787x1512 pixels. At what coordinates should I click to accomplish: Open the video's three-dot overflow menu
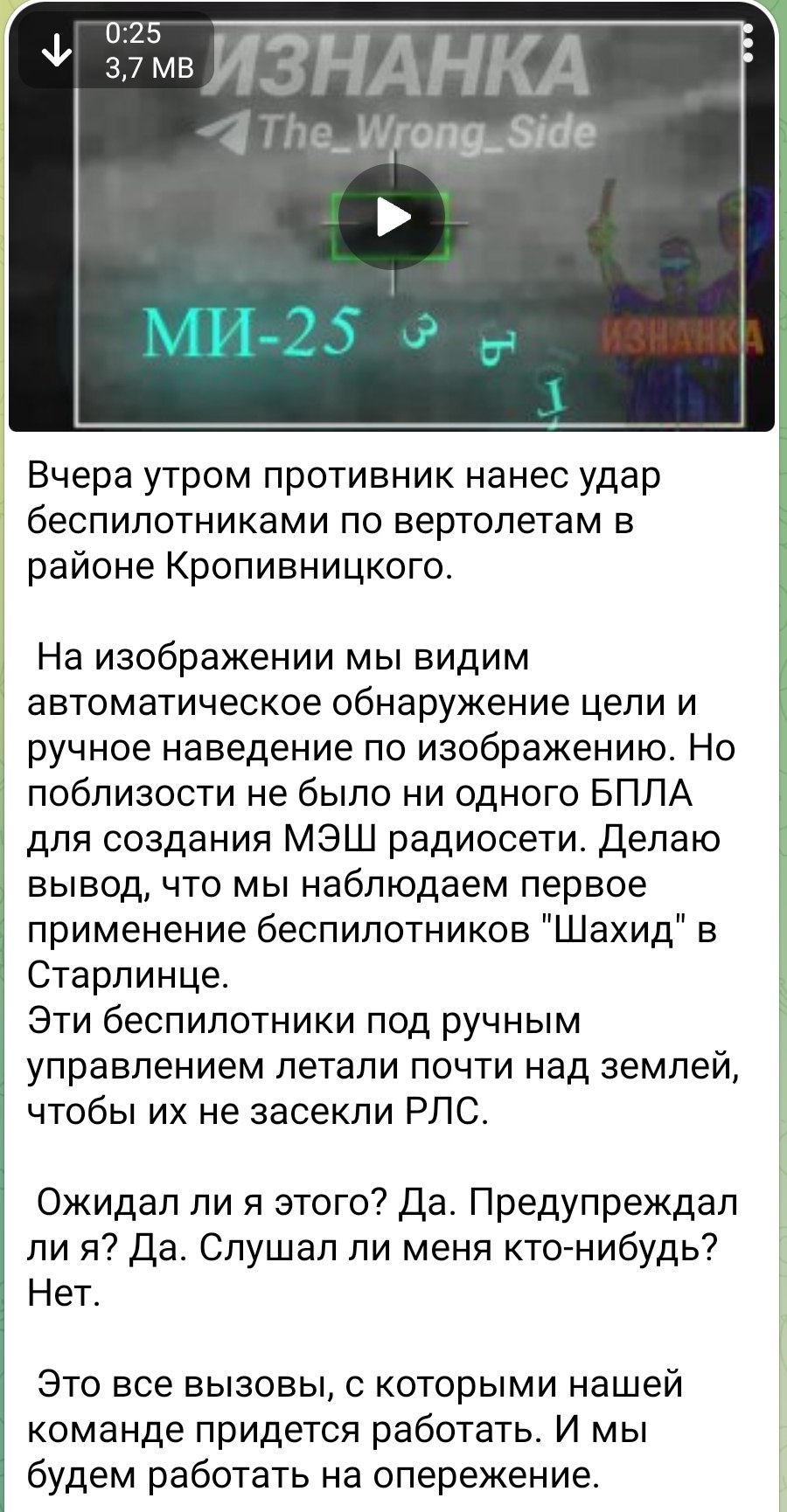749,44
